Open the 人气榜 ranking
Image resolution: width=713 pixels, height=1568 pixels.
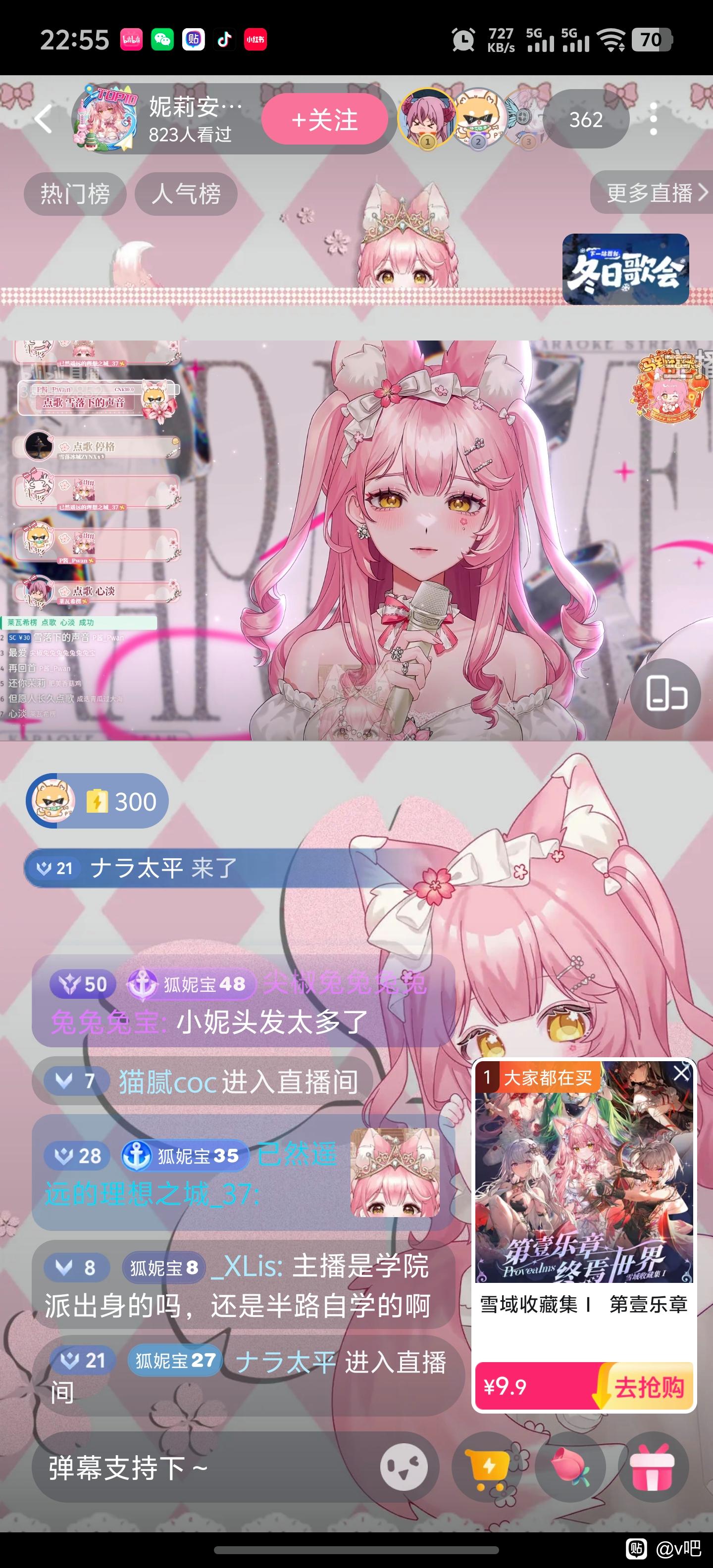tap(186, 194)
